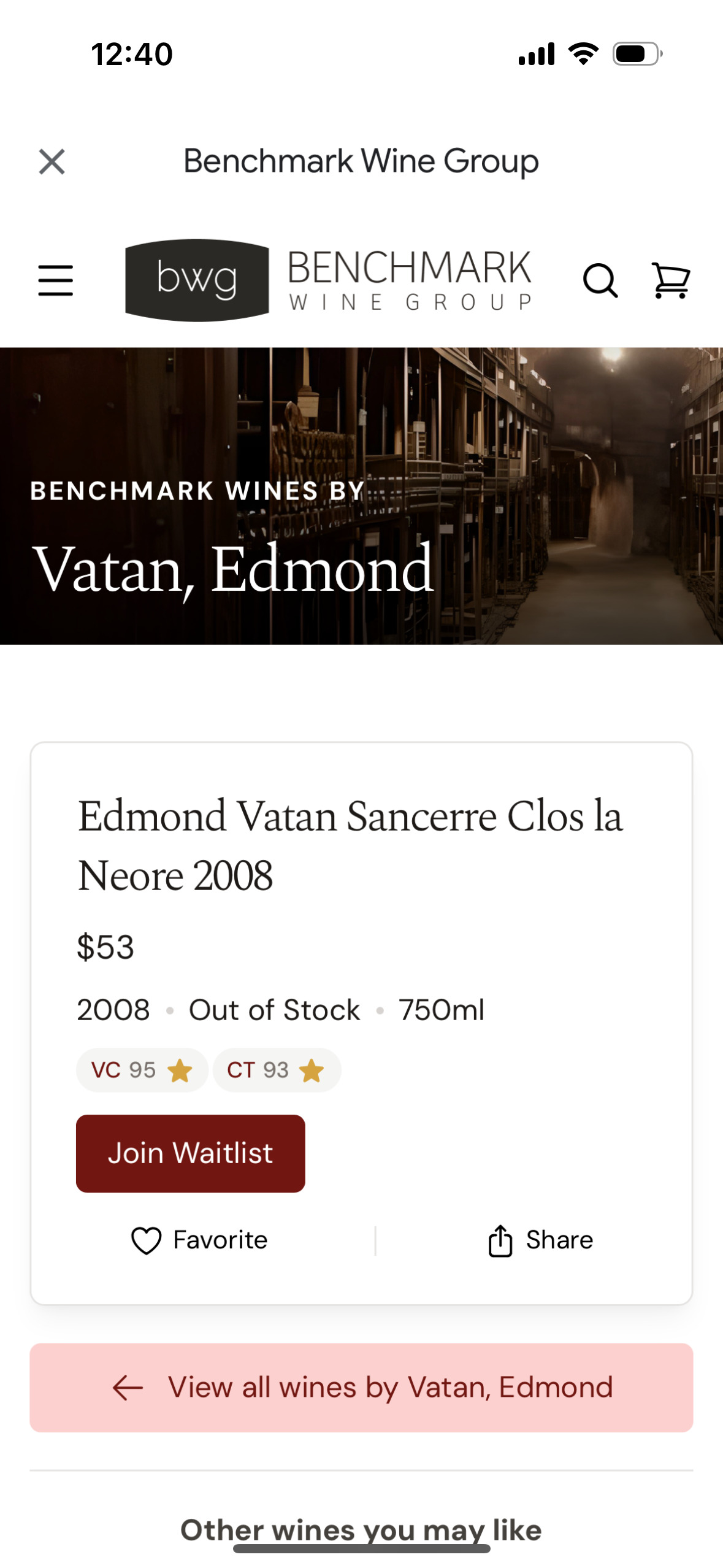Join the waitlist for this wine

[190, 1153]
